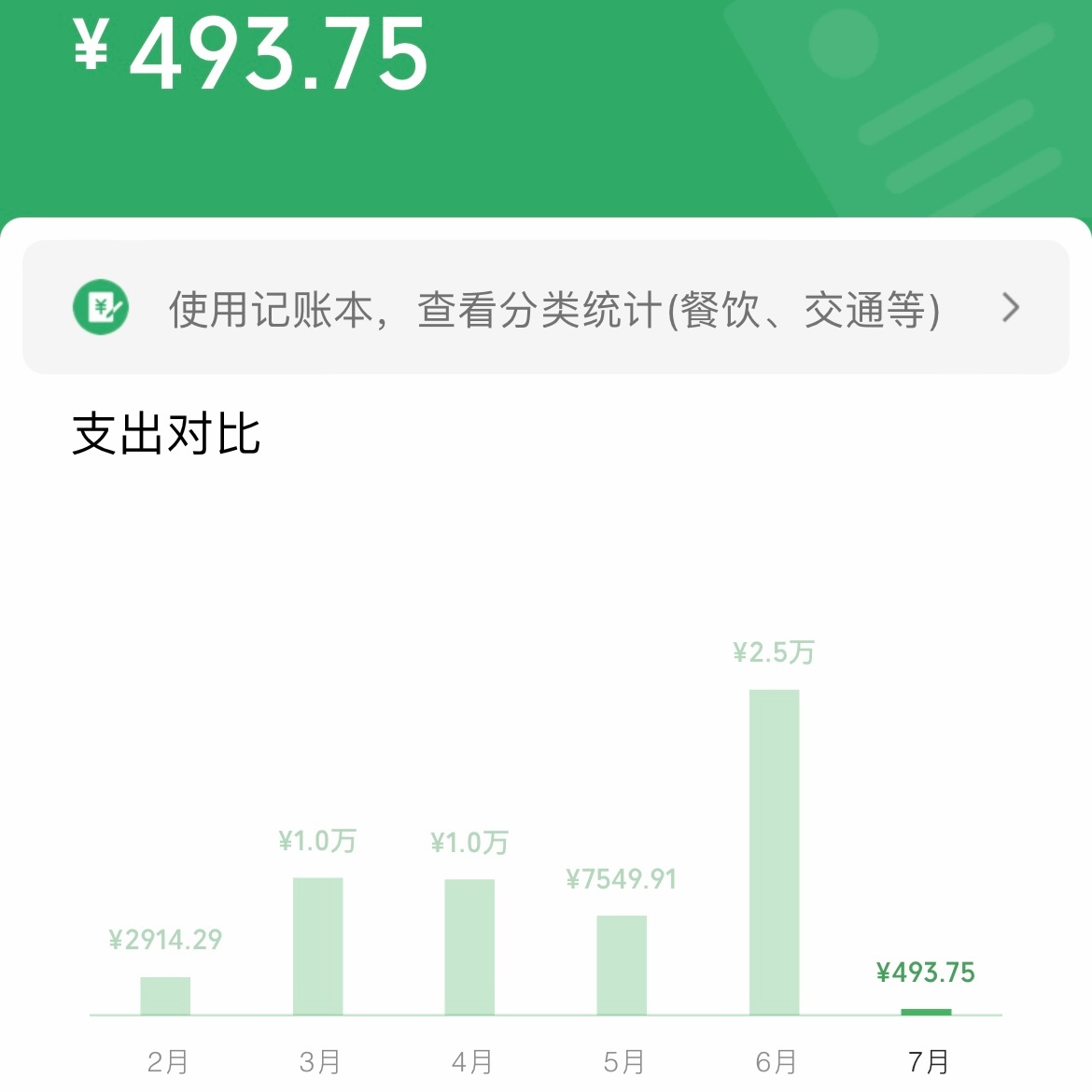Image resolution: width=1092 pixels, height=1092 pixels.
Task: Select the 3月 spending bar
Action: (317, 945)
